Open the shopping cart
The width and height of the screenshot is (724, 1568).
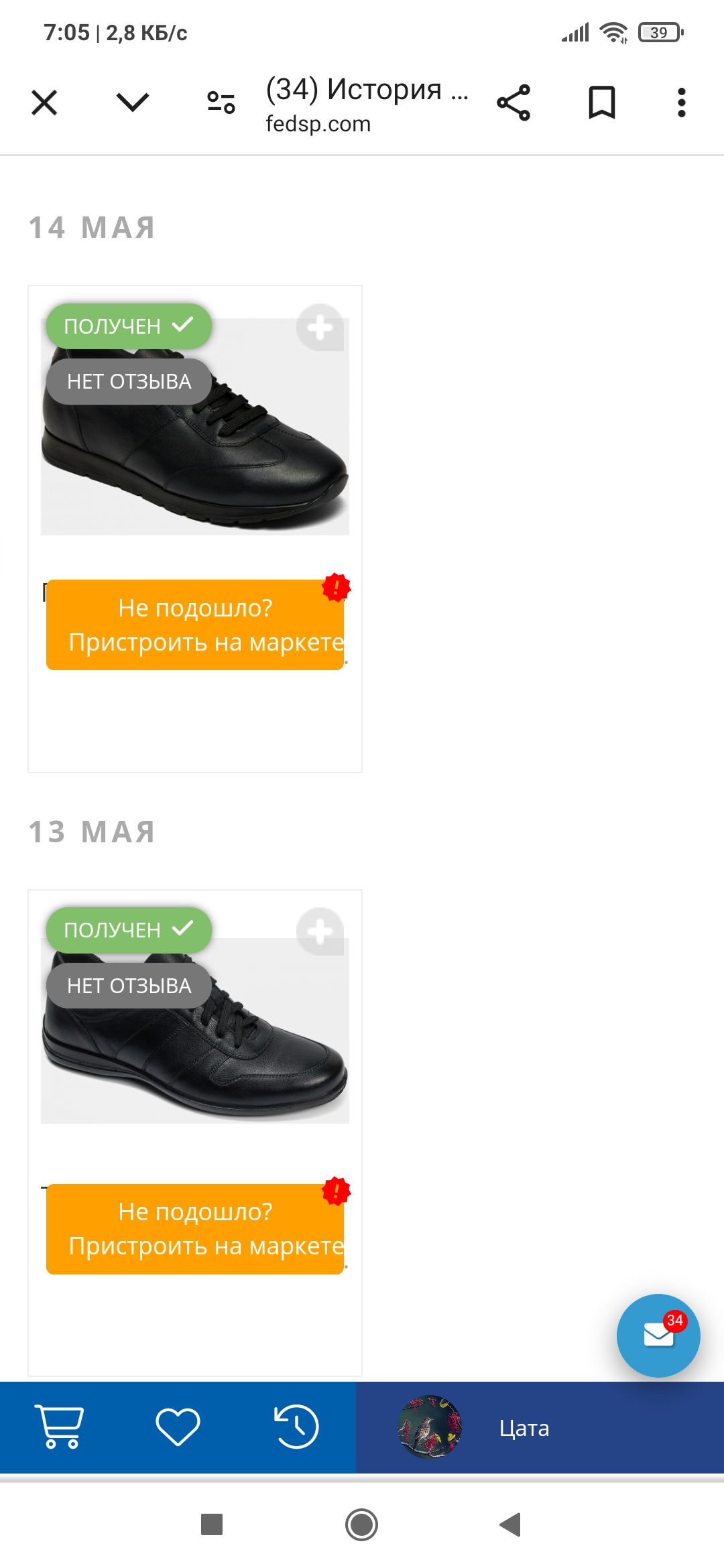pos(59,1426)
